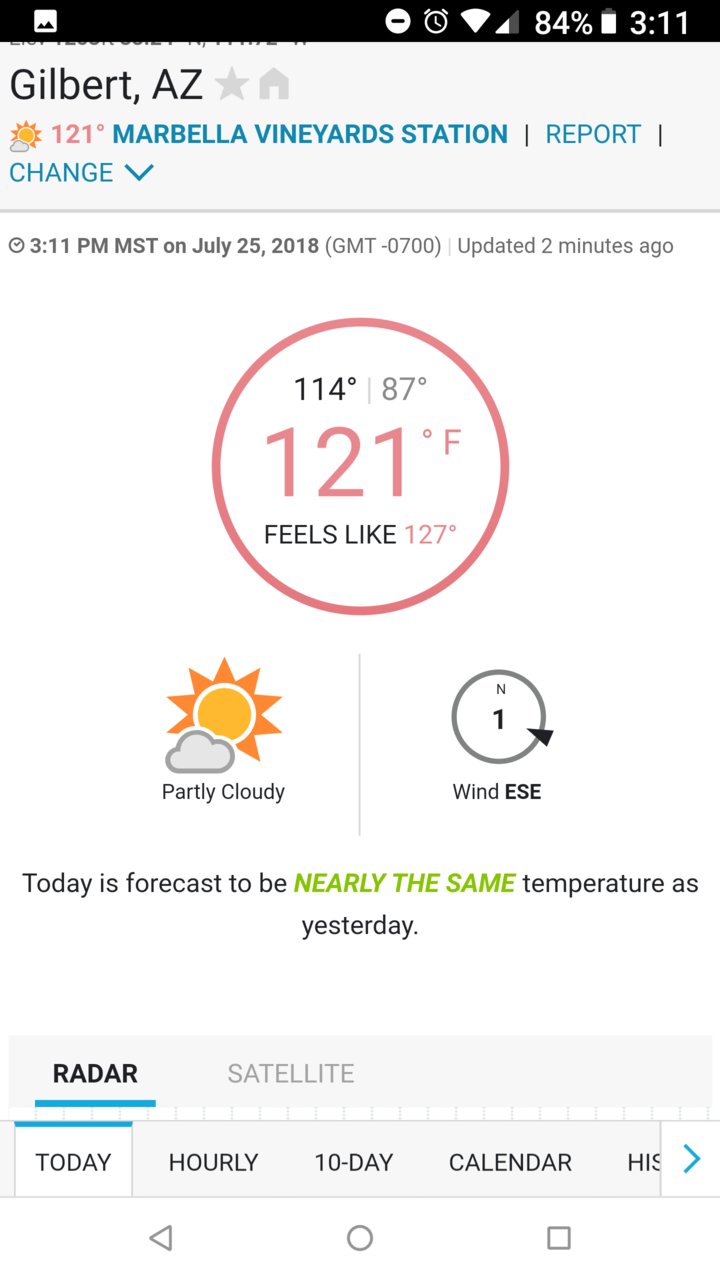The width and height of the screenshot is (720, 1280).
Task: Show more tabs with the right arrow
Action: (691, 1160)
